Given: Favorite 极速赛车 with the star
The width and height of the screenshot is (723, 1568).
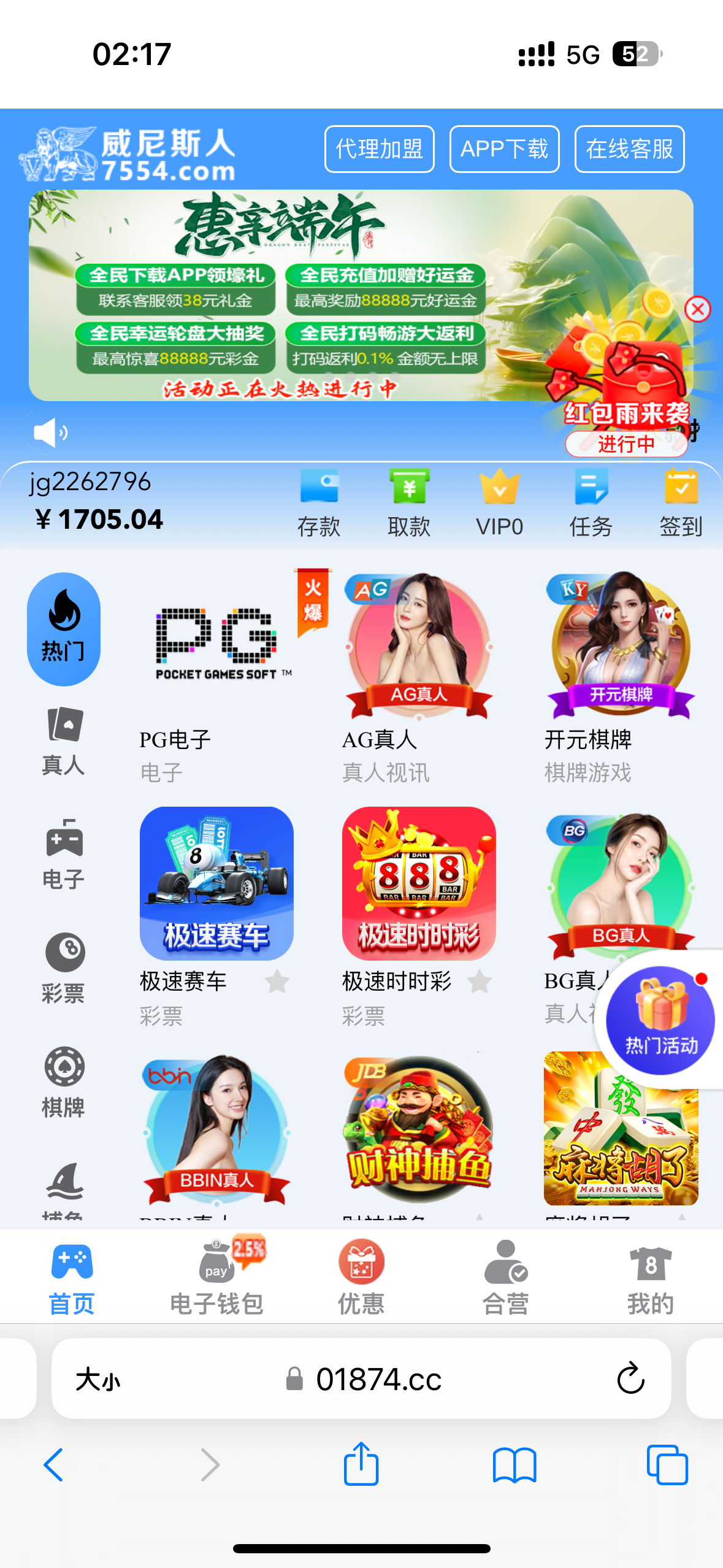Looking at the screenshot, I should pos(277,982).
